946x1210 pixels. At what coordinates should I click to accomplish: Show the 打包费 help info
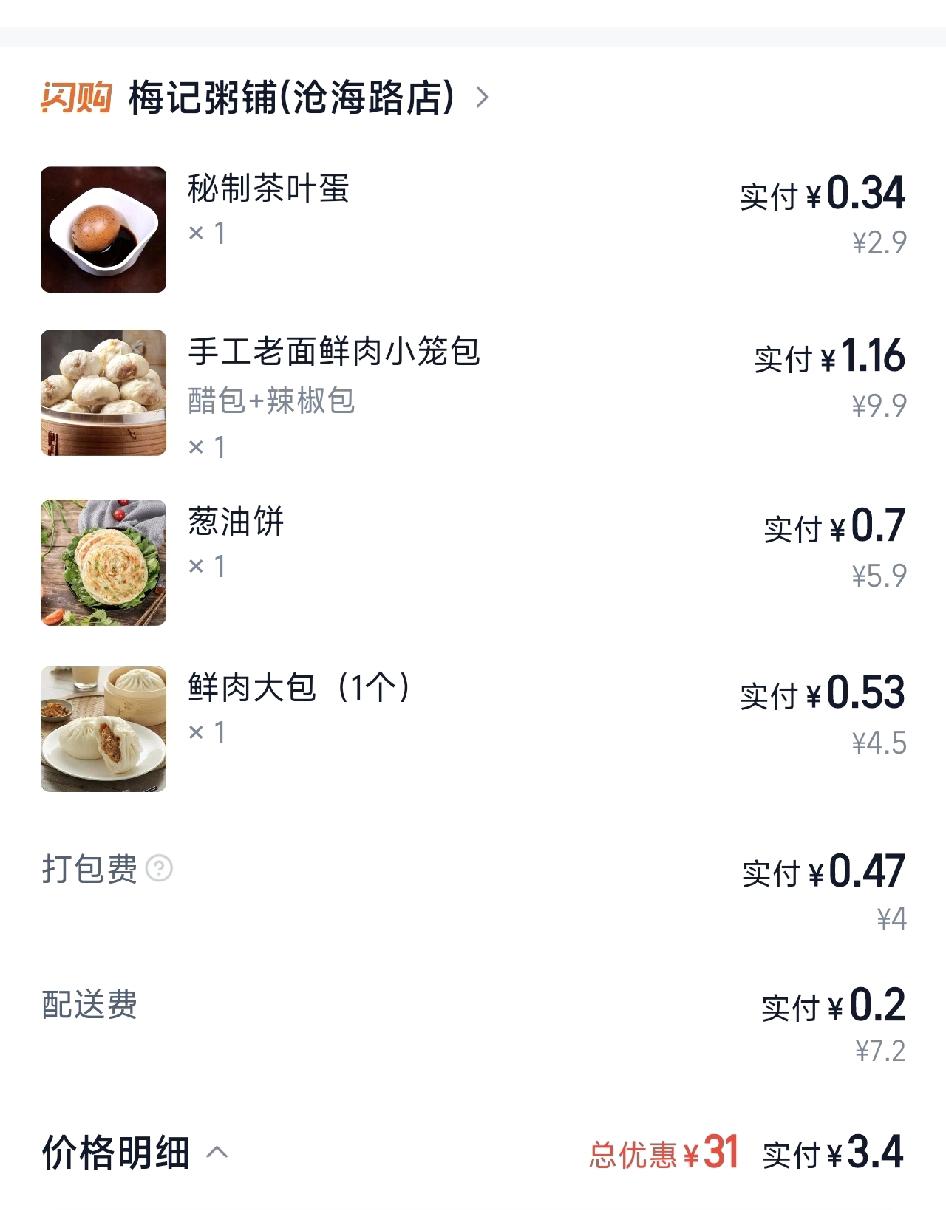159,868
